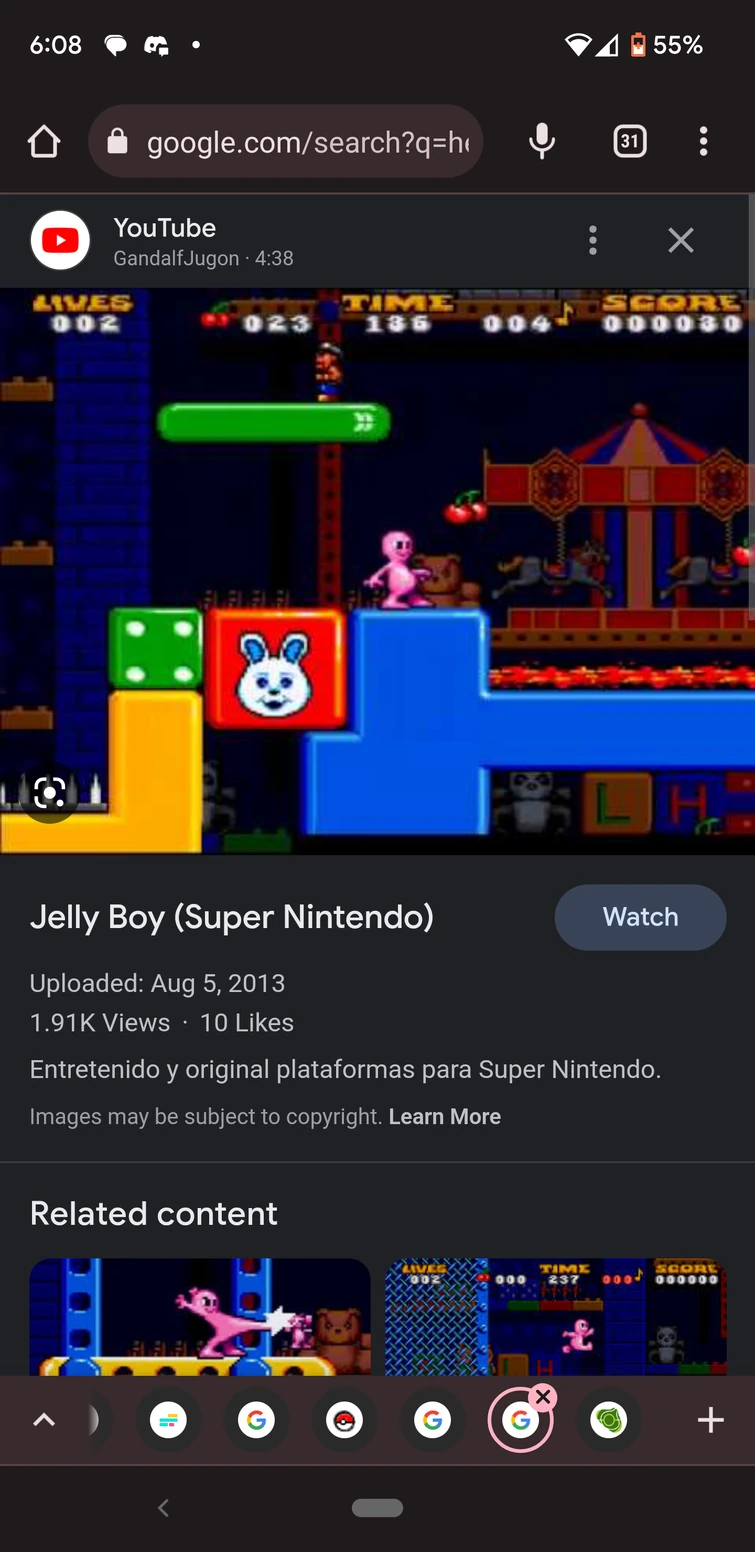Collapse the tab strip with the up chevron

click(x=44, y=1419)
